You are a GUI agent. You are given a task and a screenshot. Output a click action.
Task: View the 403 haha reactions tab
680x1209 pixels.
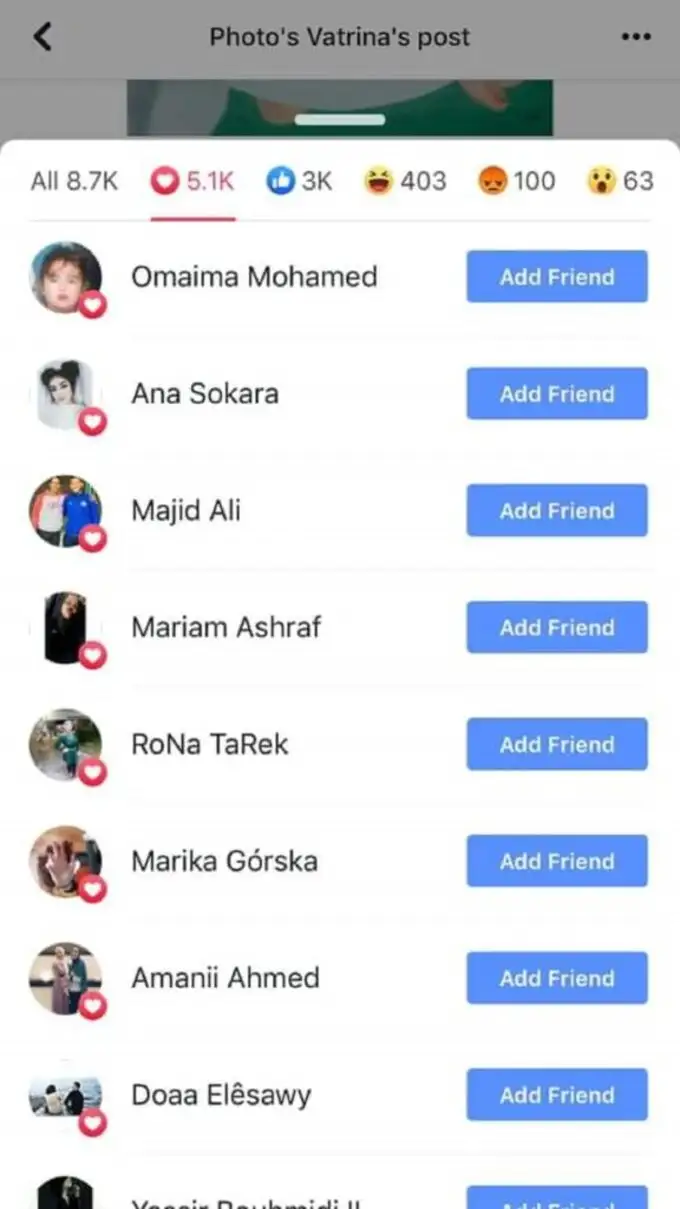click(x=404, y=181)
